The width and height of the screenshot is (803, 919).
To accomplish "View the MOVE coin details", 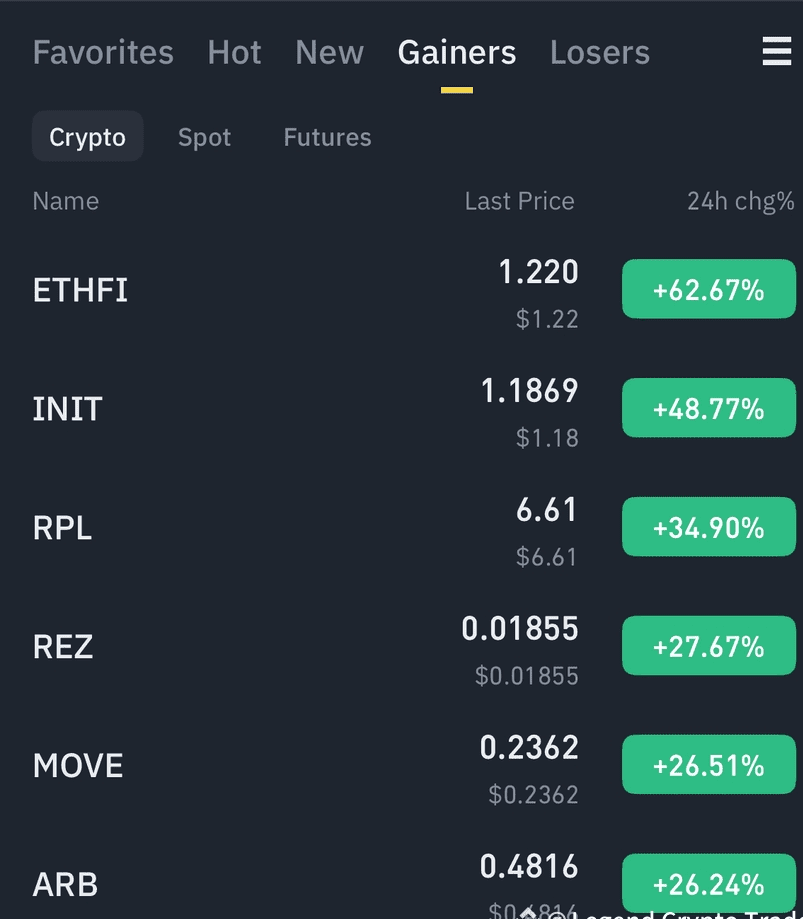I will click(x=78, y=766).
